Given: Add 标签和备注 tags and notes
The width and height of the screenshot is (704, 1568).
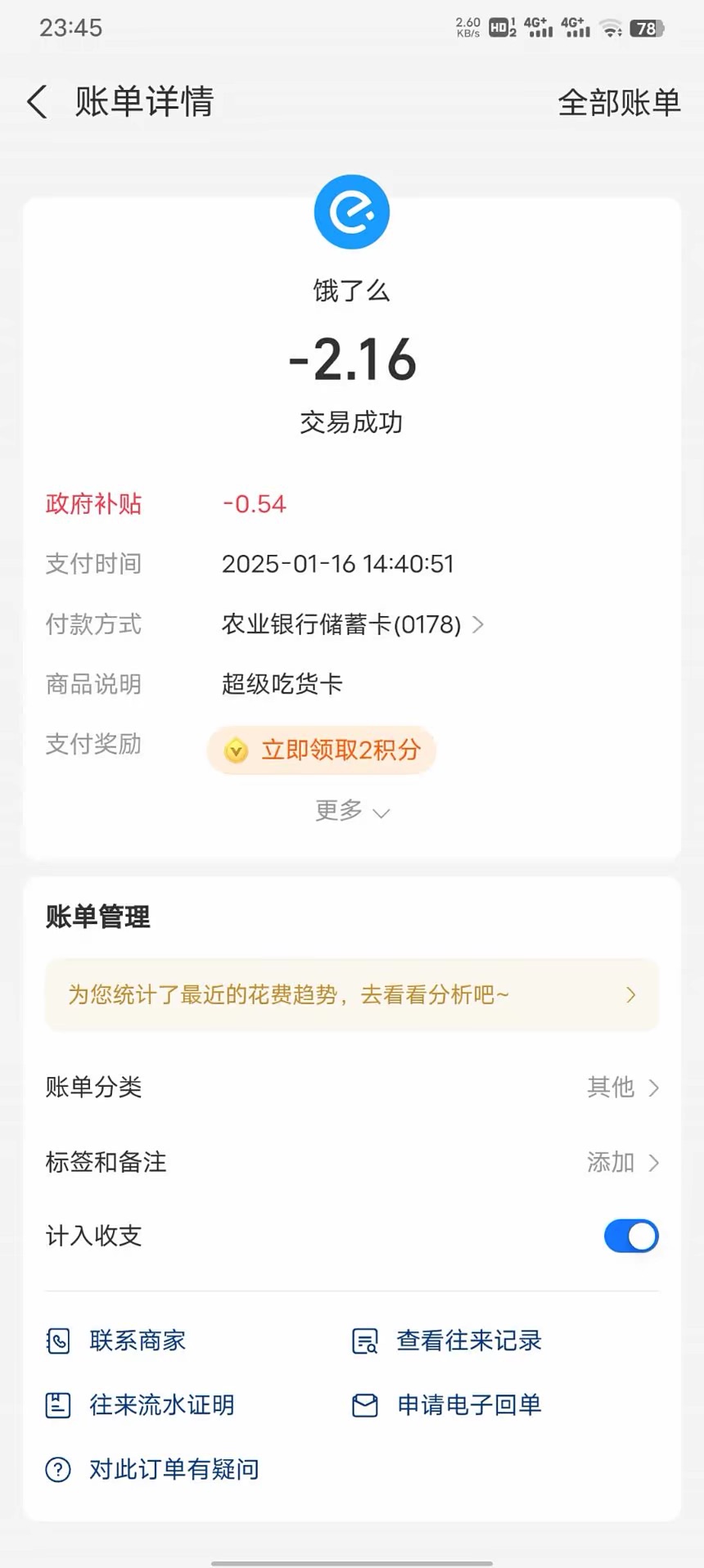Looking at the screenshot, I should (352, 1162).
